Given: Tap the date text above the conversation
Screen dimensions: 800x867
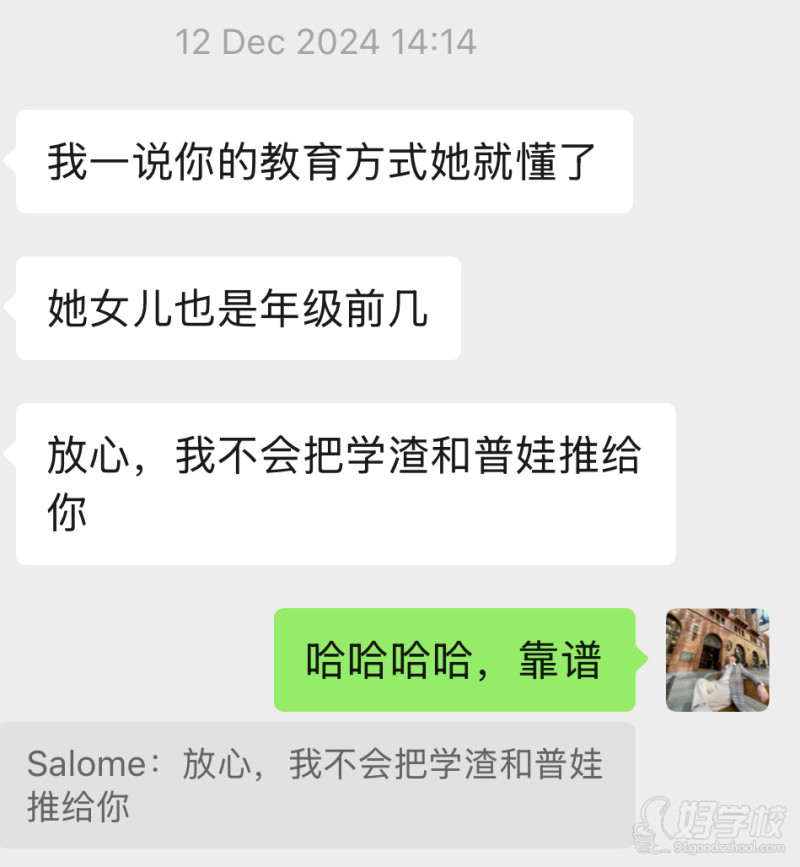Looking at the screenshot, I should click(327, 41).
